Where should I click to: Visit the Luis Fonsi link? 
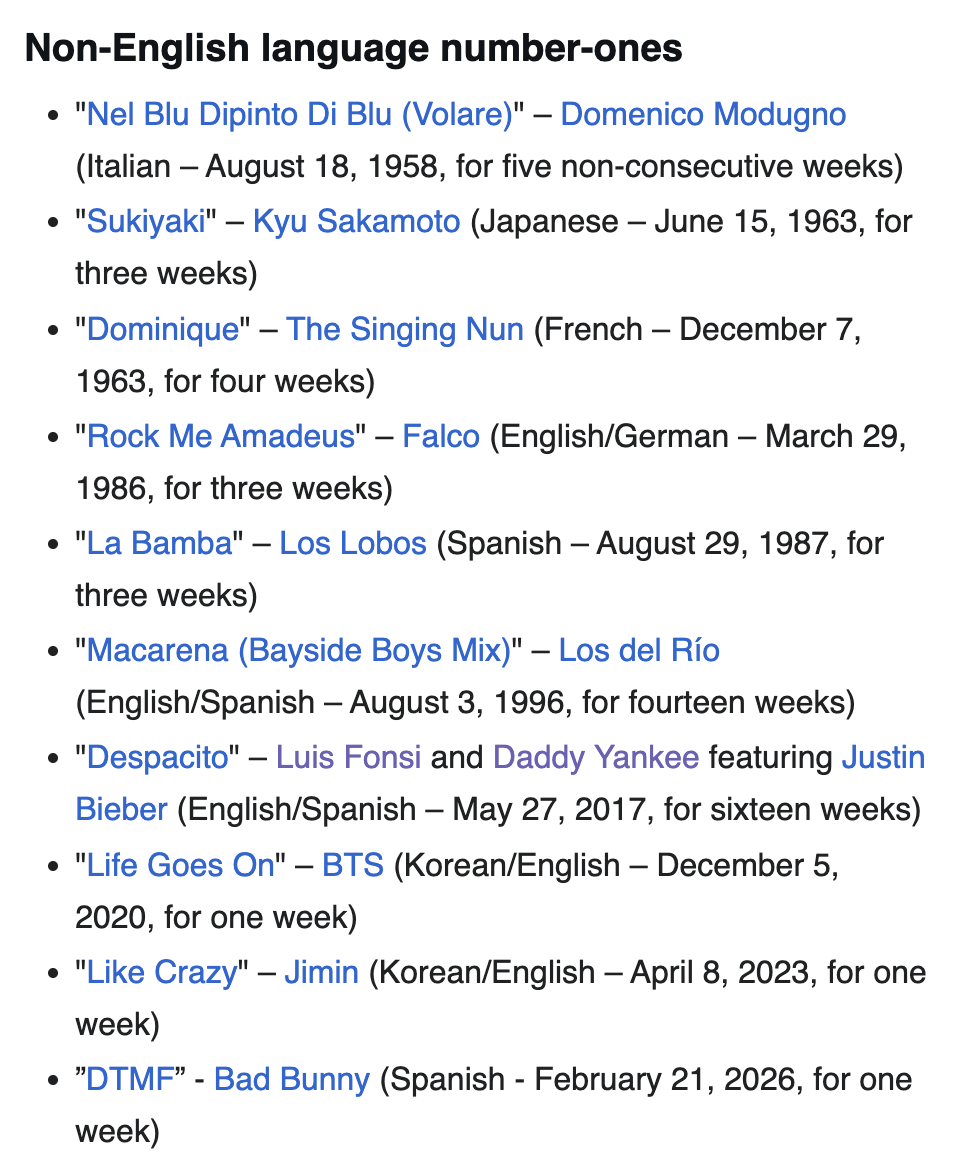click(x=348, y=757)
